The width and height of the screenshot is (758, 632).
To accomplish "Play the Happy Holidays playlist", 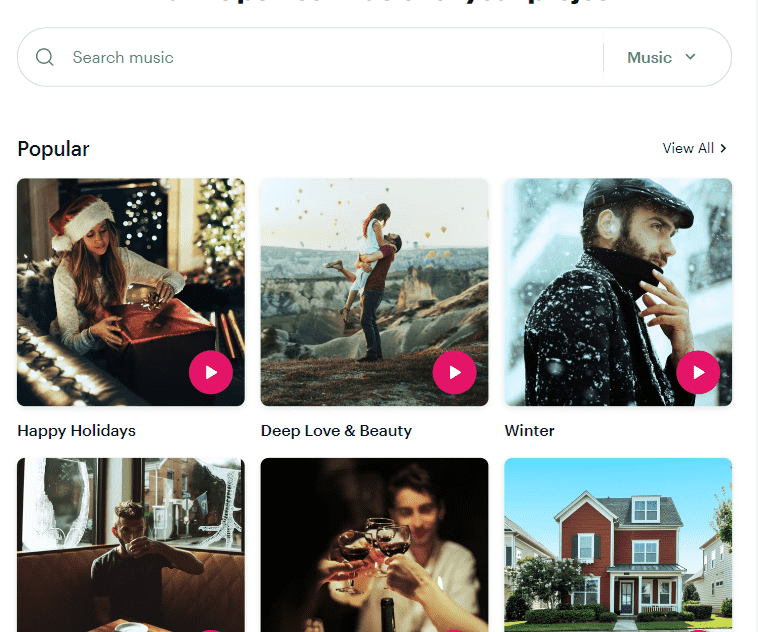I will click(x=211, y=373).
